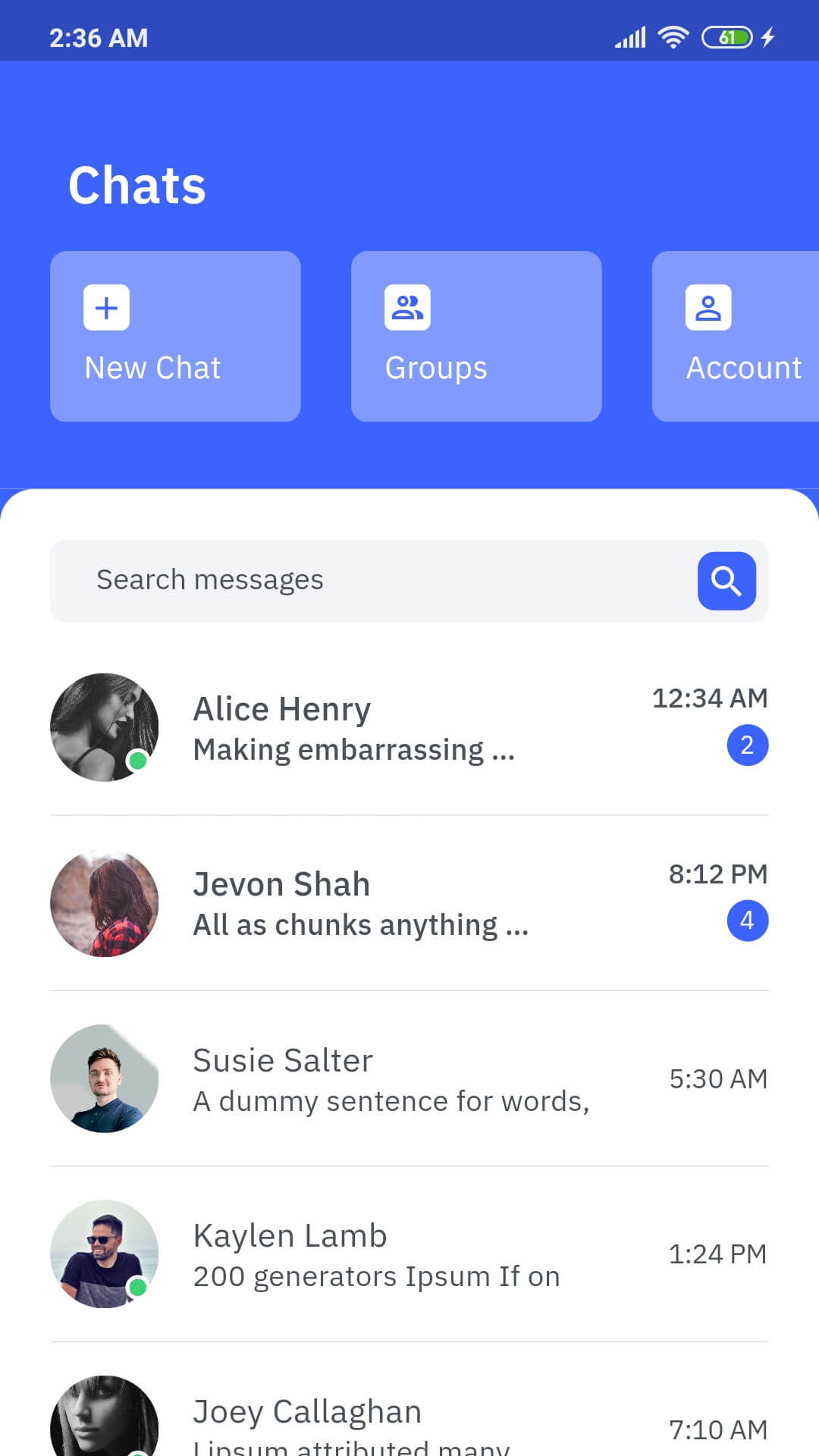Open Jevon Shah's conversation
This screenshot has width=819, height=1456.
[409, 903]
